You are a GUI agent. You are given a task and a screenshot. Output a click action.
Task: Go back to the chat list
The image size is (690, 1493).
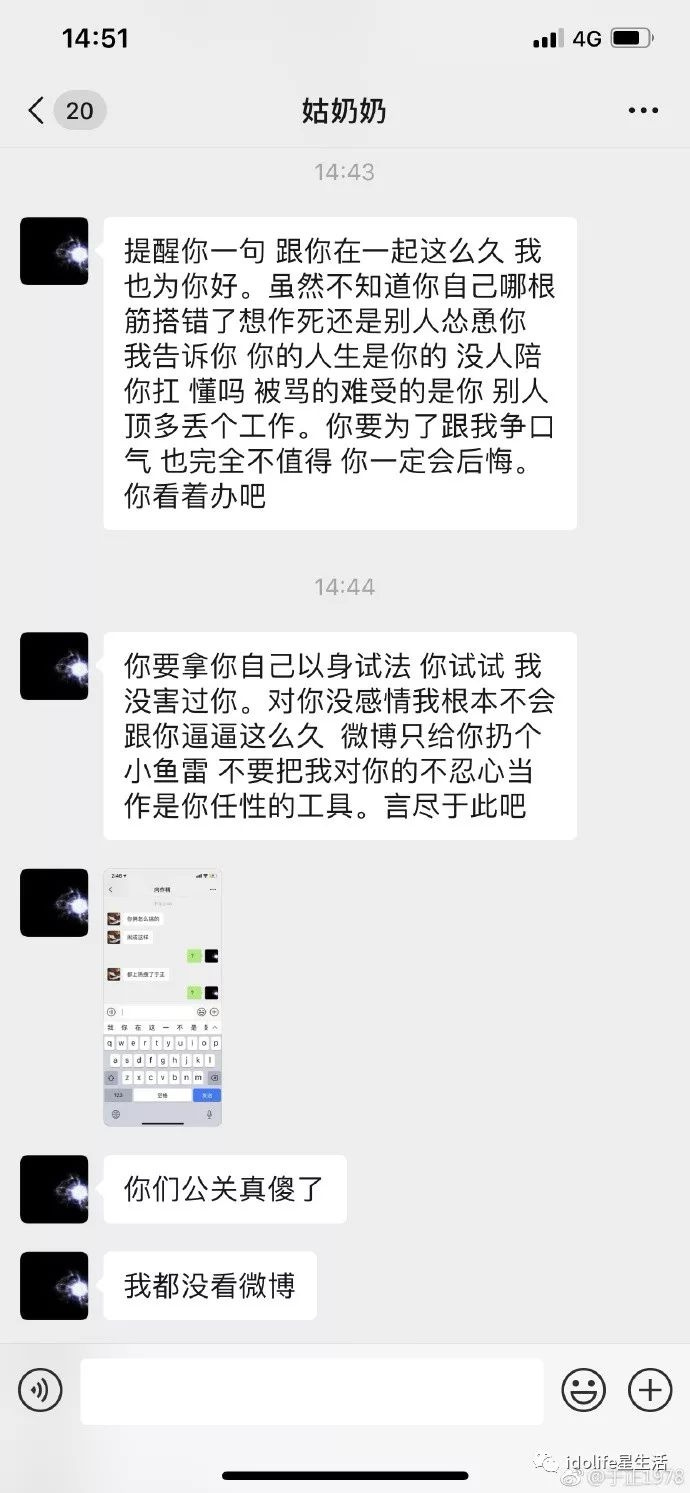coord(38,111)
